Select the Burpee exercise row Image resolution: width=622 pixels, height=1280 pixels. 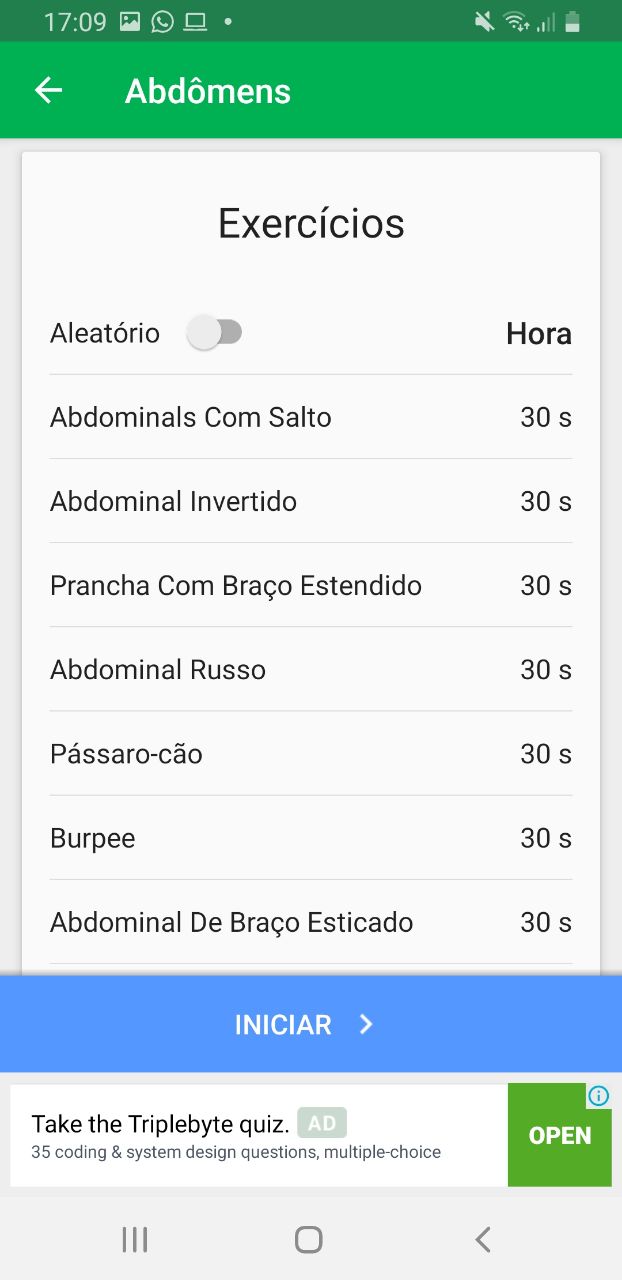tap(311, 838)
